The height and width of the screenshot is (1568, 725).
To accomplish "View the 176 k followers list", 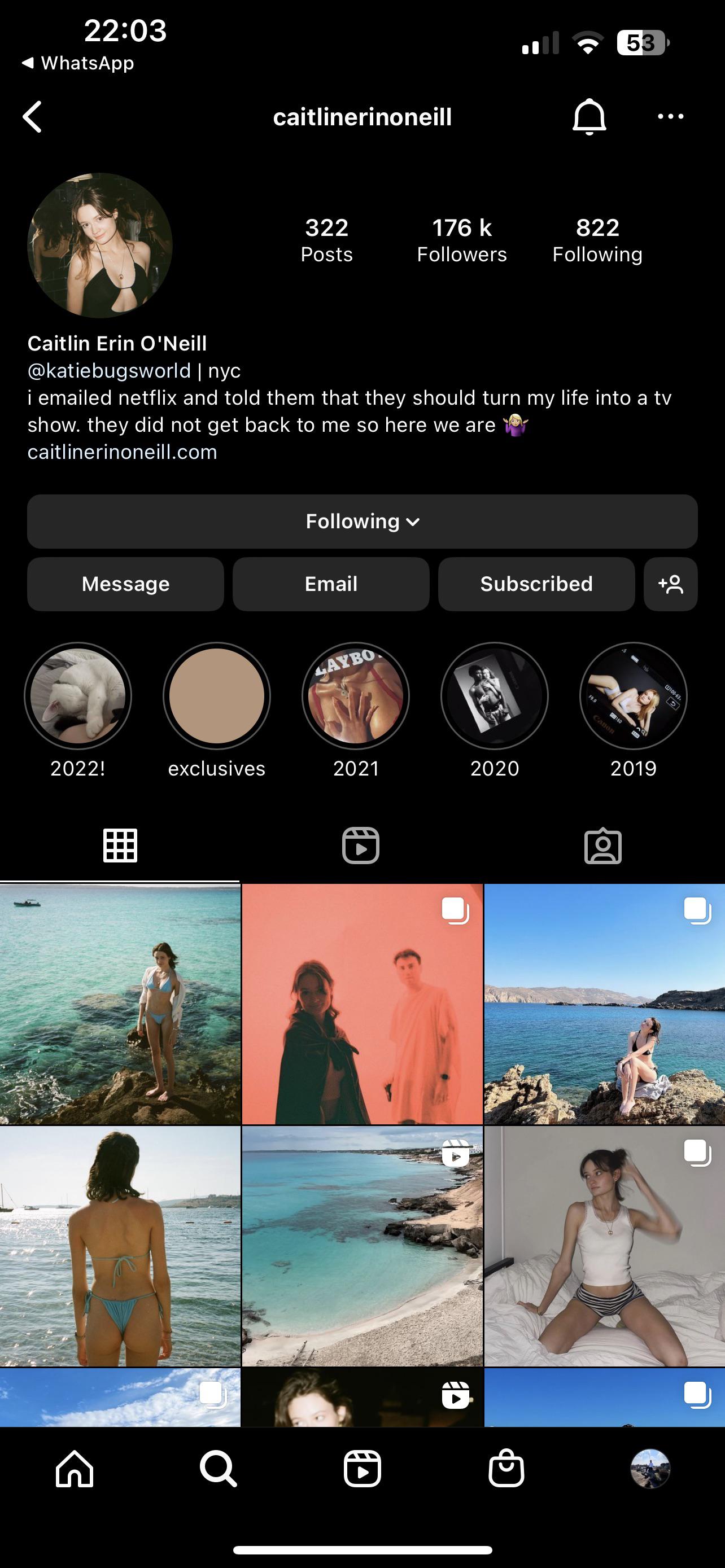I will (x=461, y=240).
